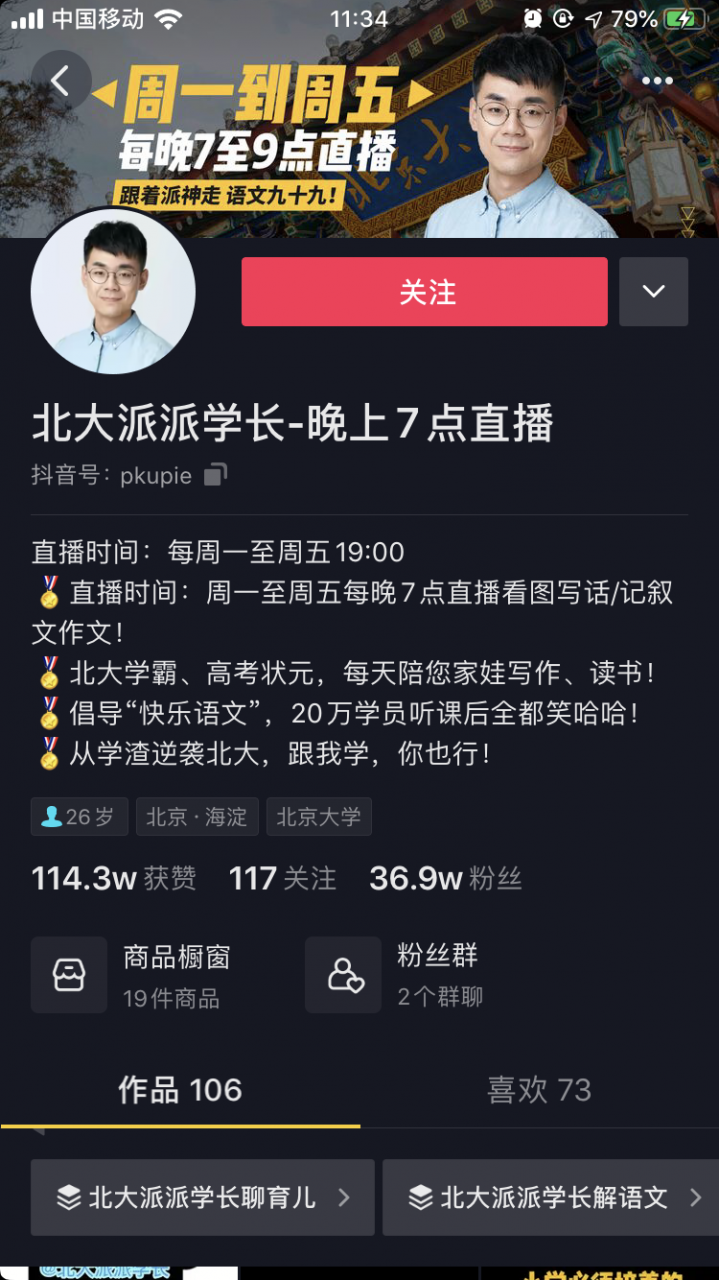Open the three-dot overflow menu
Screen dimensions: 719x1280
[657, 81]
